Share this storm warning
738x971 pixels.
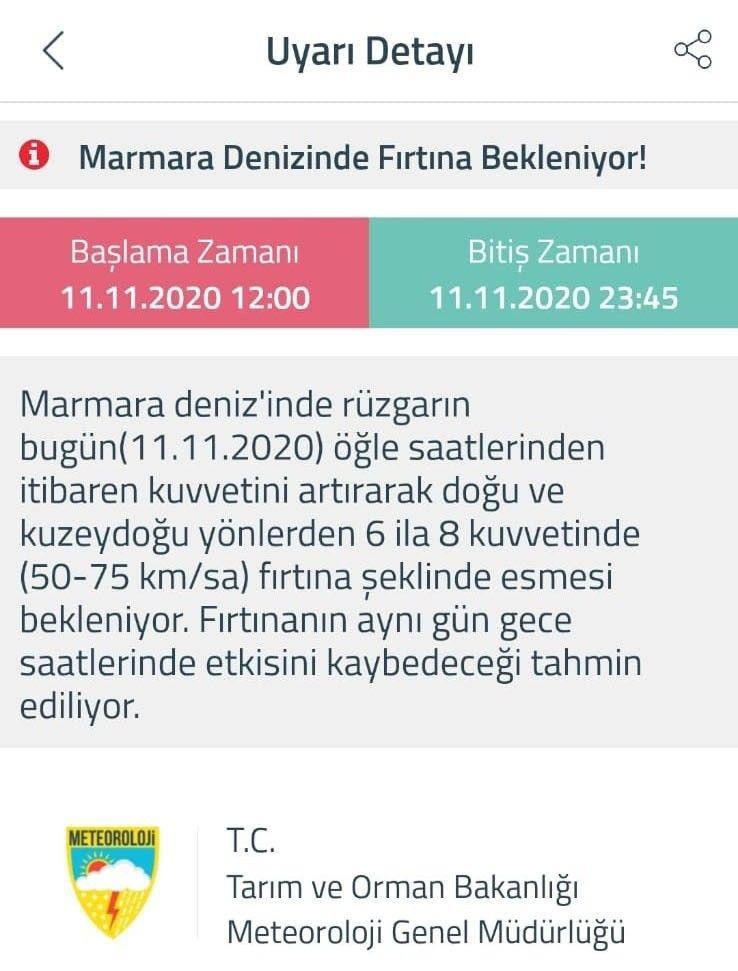(692, 50)
